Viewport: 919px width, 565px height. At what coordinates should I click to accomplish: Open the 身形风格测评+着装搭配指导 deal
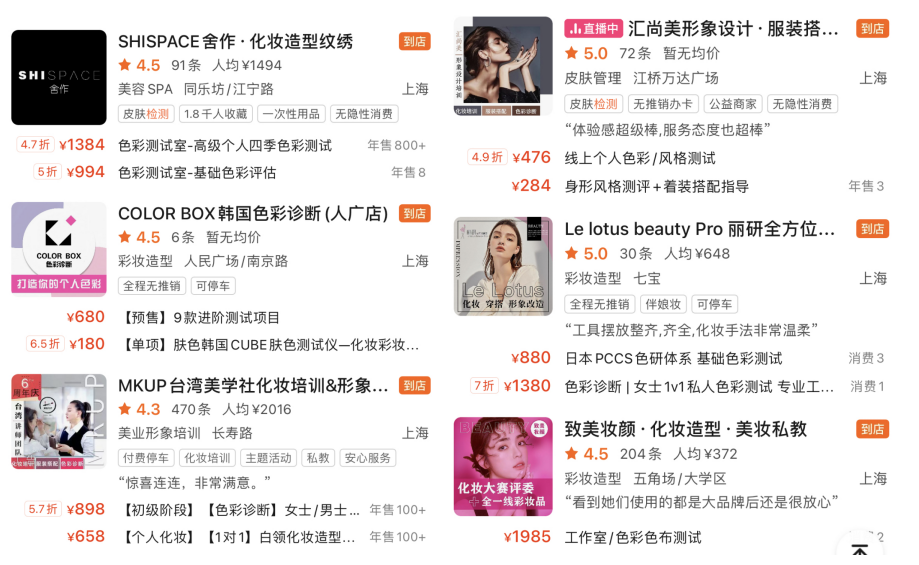(656, 186)
